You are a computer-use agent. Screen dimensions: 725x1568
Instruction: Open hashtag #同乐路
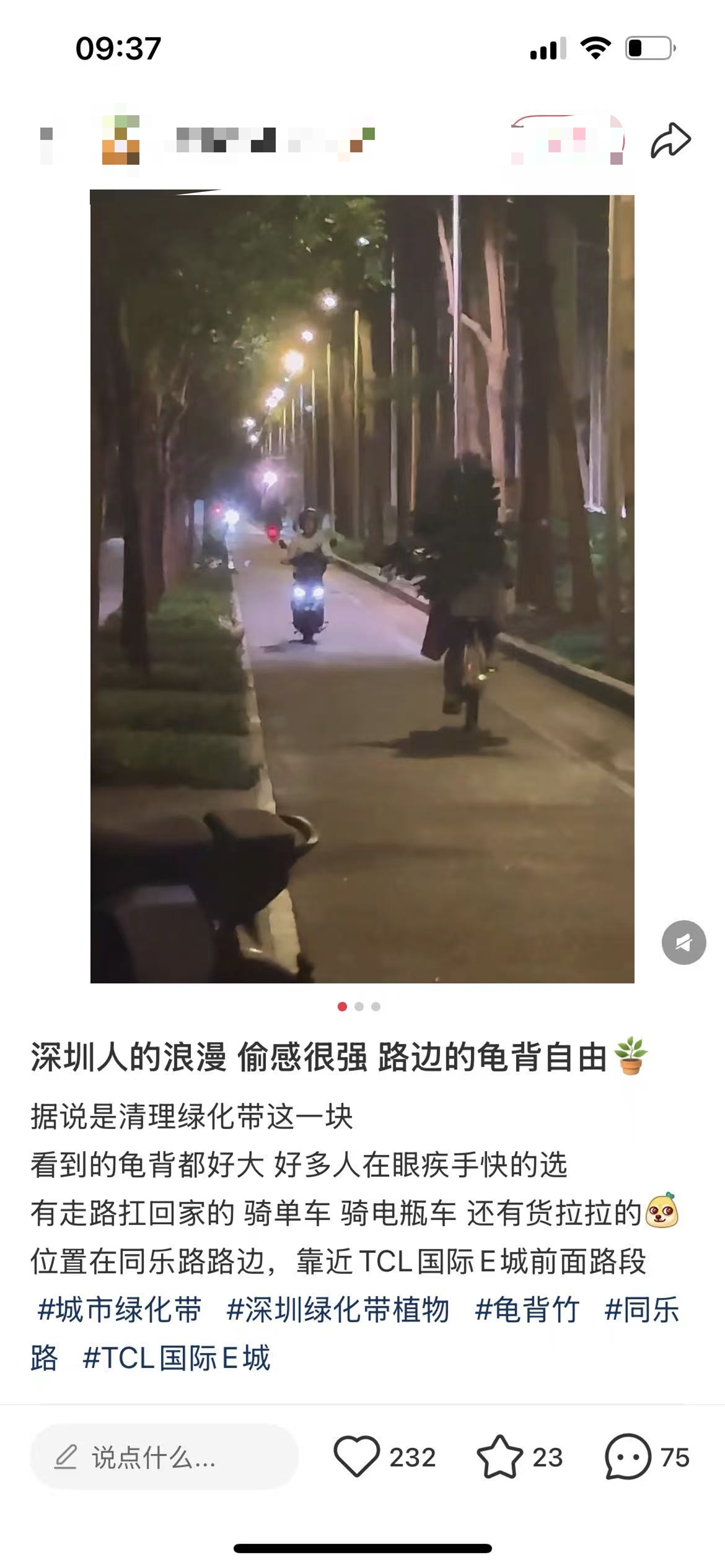pyautogui.click(x=641, y=1310)
